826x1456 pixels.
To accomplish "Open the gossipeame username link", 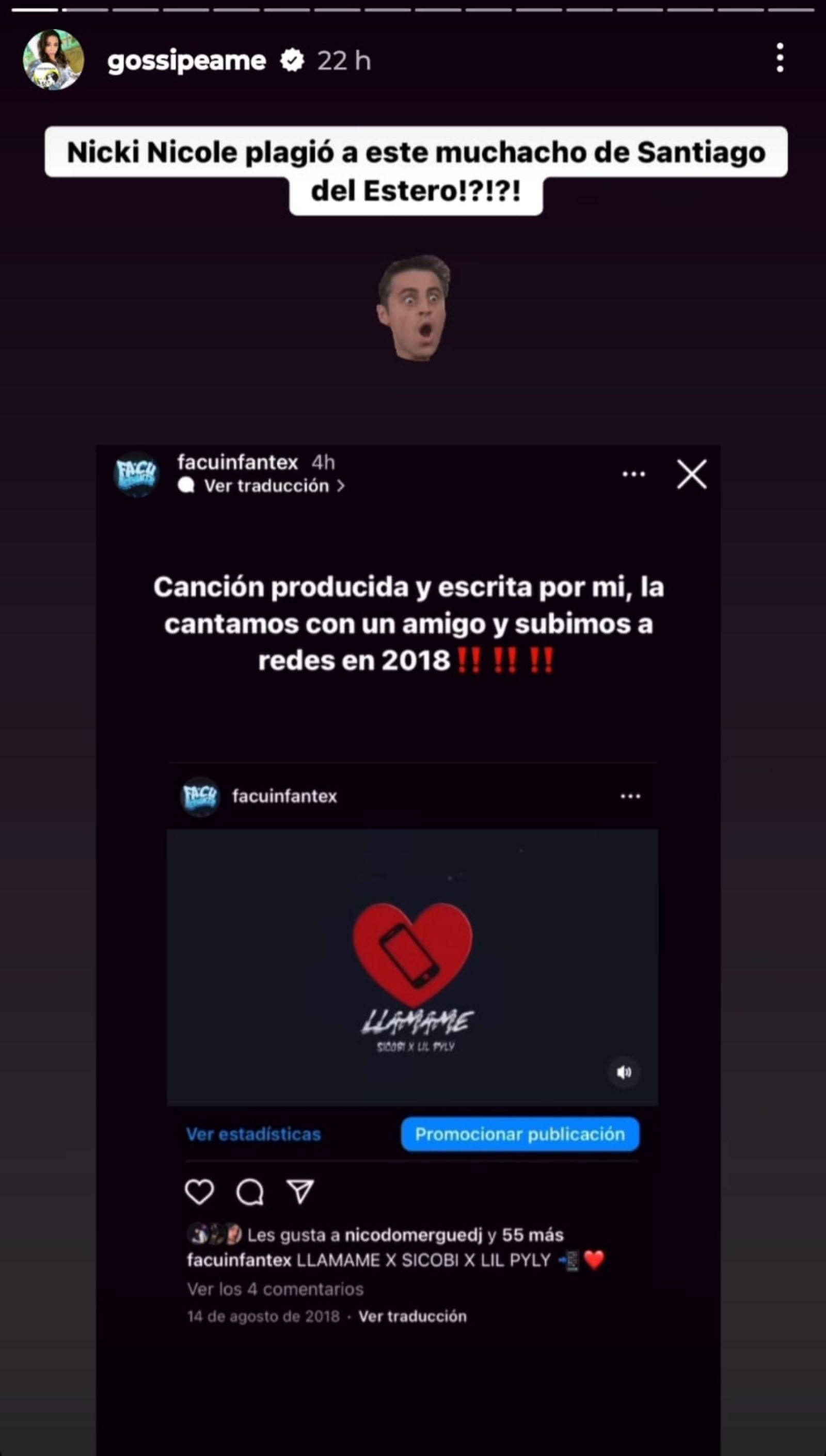I will click(x=187, y=61).
